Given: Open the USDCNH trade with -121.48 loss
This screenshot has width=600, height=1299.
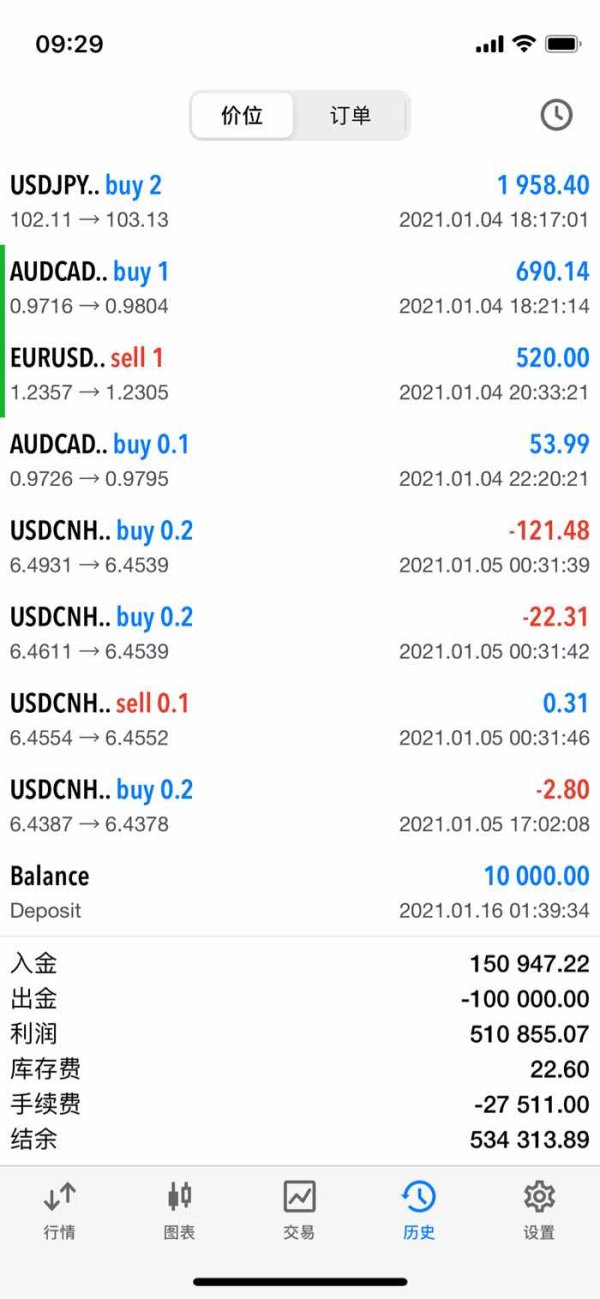Looking at the screenshot, I should pyautogui.click(x=300, y=546).
